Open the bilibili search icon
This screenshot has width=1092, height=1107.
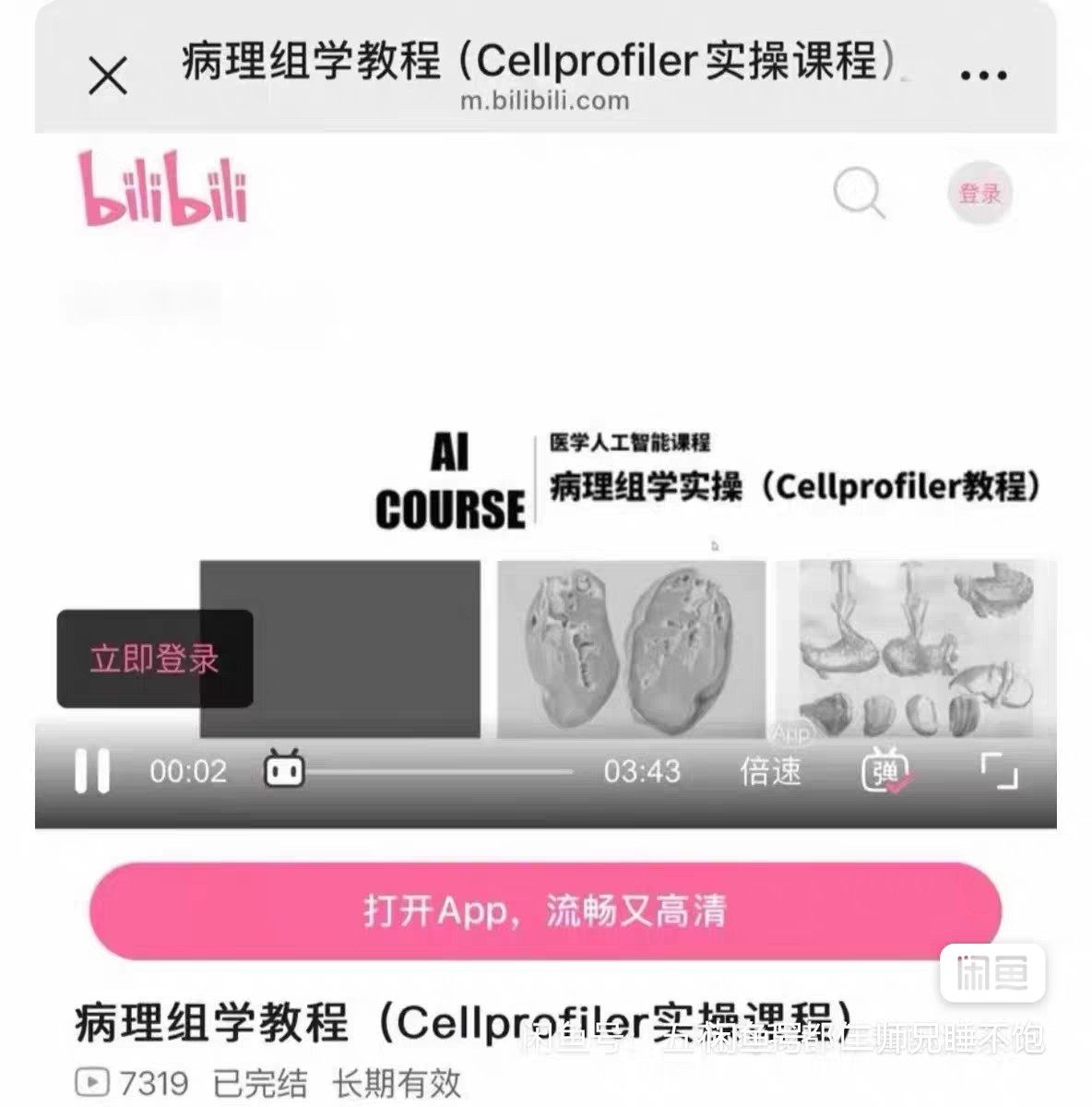click(858, 194)
